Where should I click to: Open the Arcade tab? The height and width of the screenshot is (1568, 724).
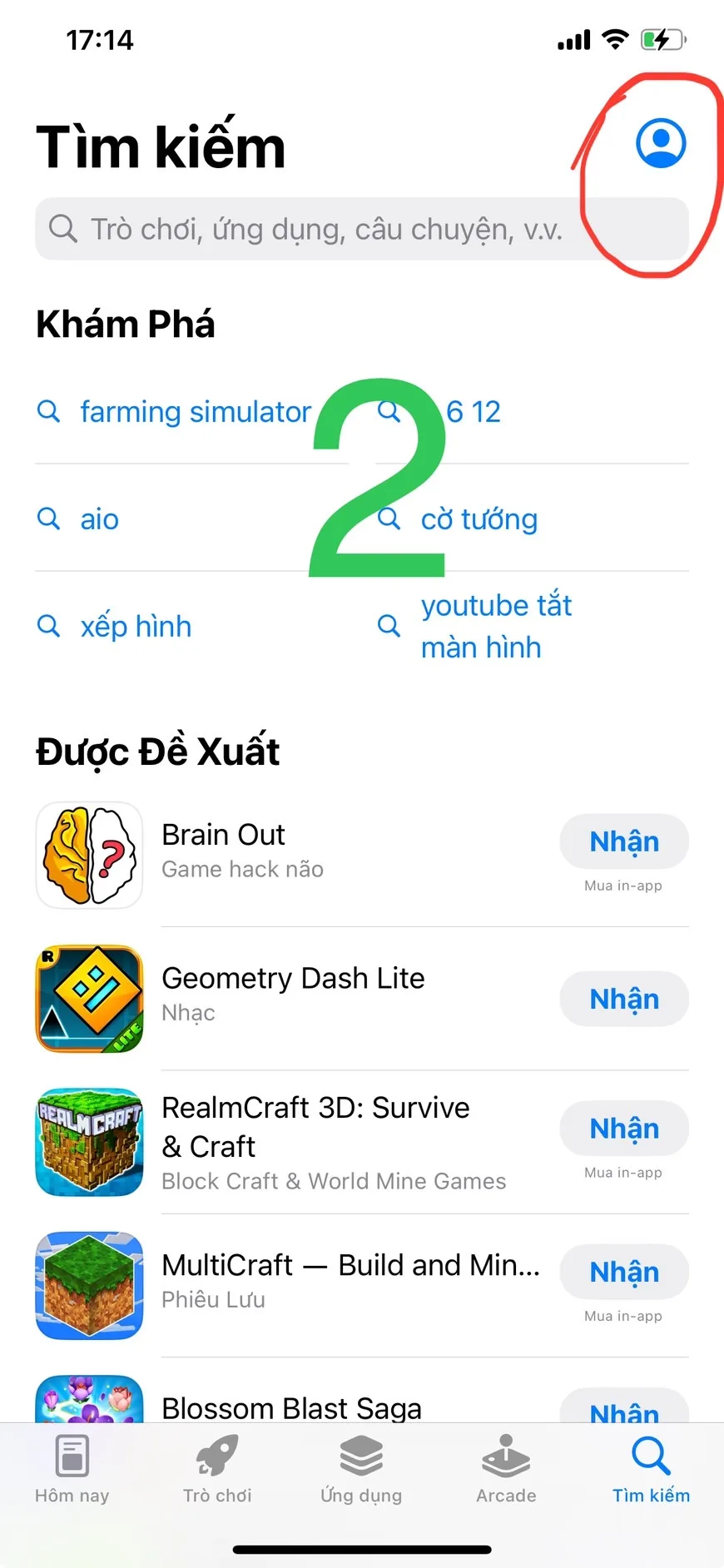click(x=506, y=1469)
